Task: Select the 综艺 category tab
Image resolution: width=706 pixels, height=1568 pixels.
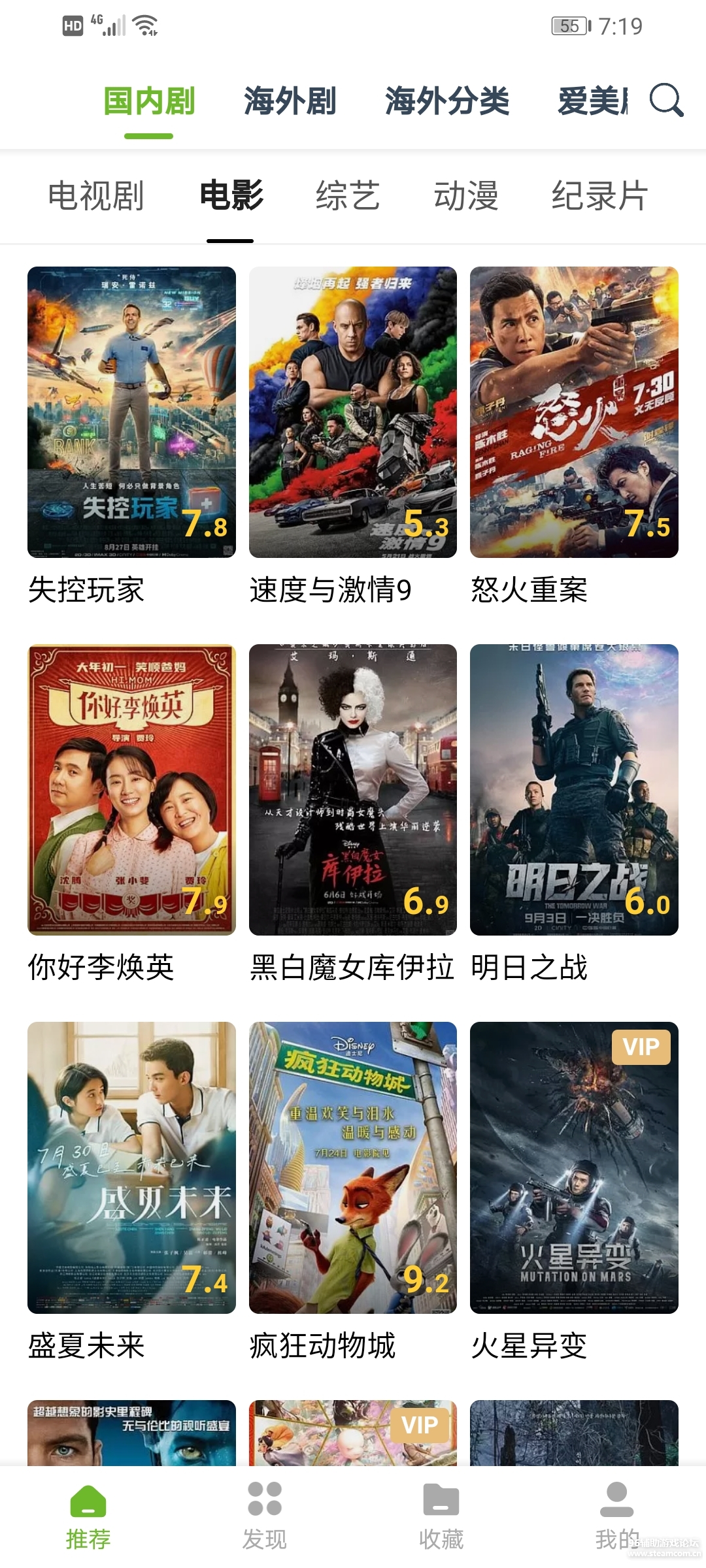Action: click(348, 195)
